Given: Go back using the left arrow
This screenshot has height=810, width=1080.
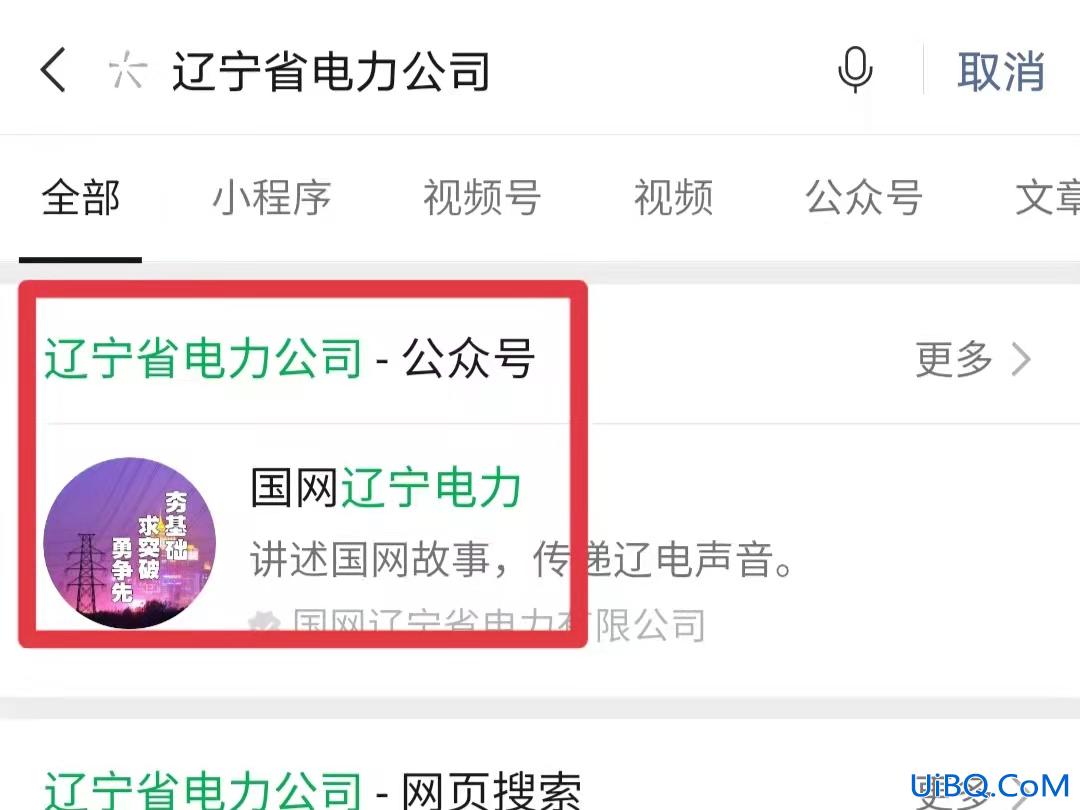Looking at the screenshot, I should (53, 71).
